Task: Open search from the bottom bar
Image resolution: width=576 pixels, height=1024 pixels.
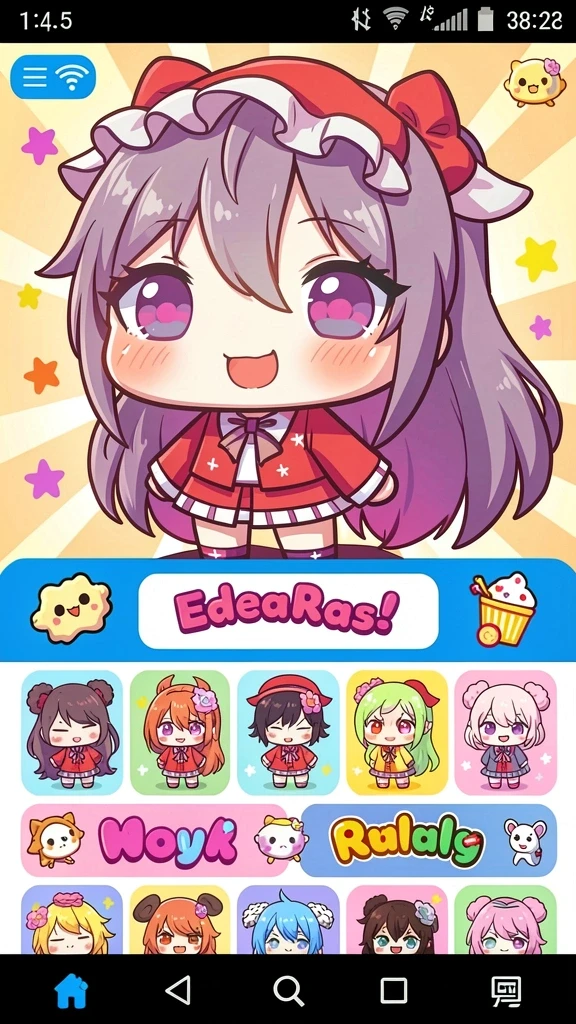Action: (x=288, y=991)
